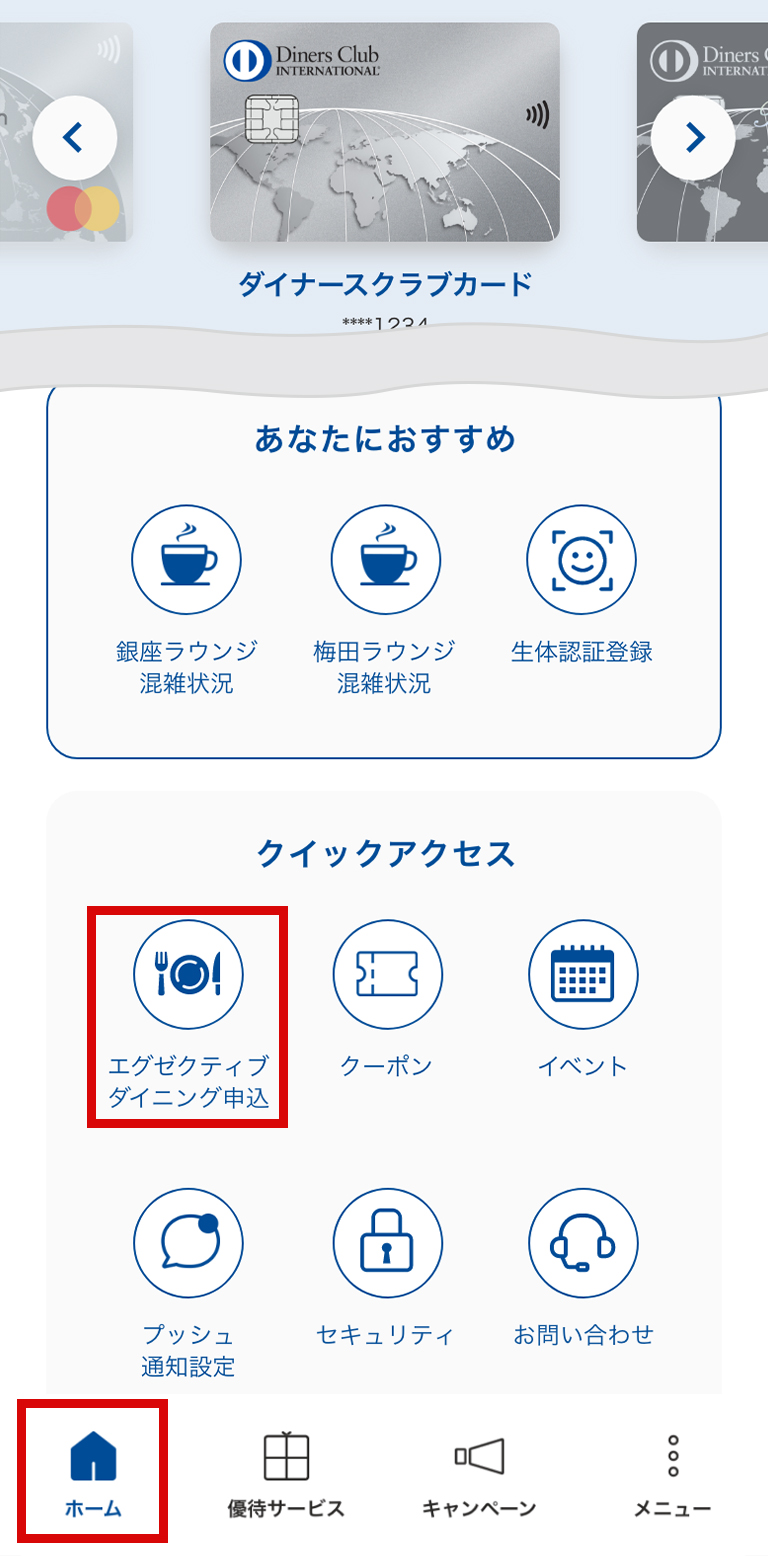Open the クーポン shortcut
Screen dimensions: 768x1556
pos(387,975)
